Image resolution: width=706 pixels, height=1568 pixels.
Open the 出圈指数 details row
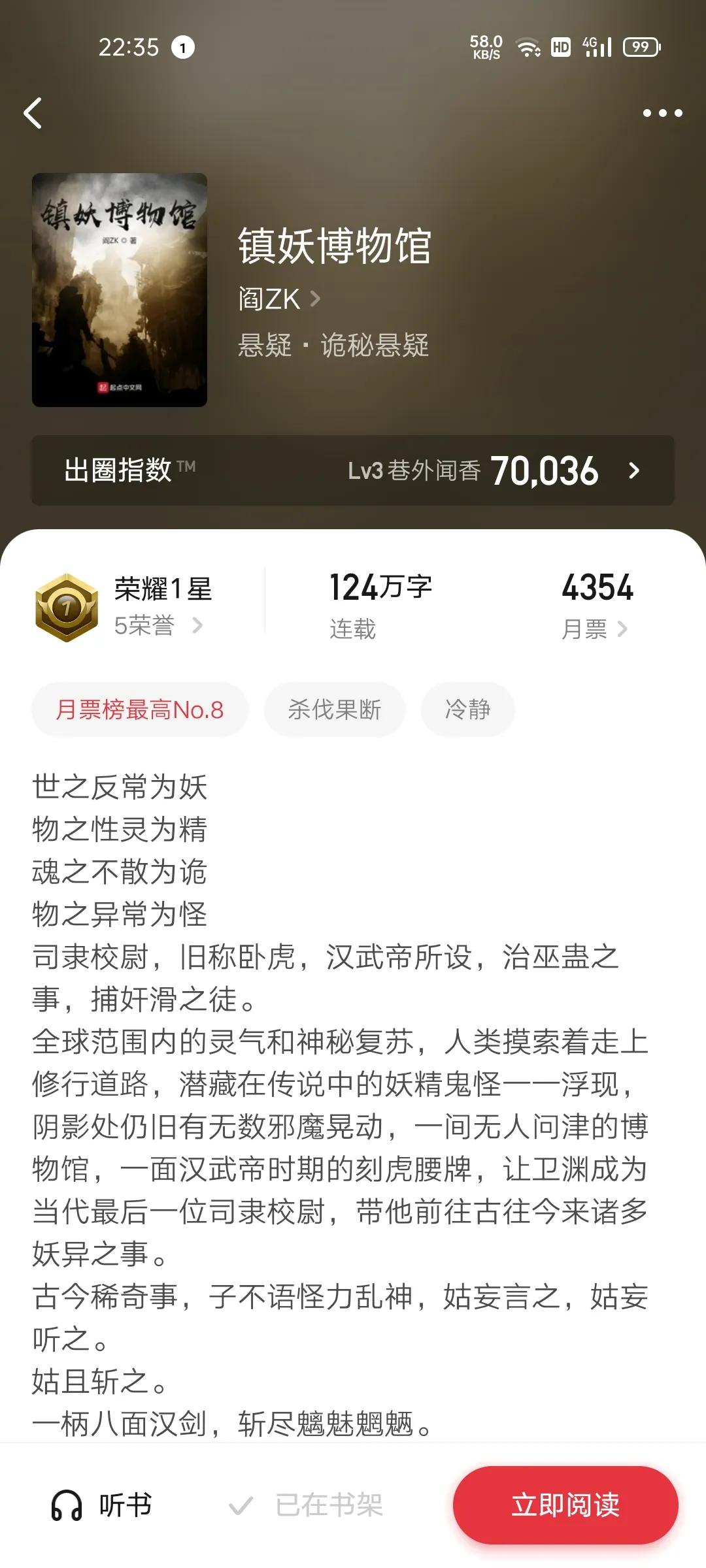353,470
